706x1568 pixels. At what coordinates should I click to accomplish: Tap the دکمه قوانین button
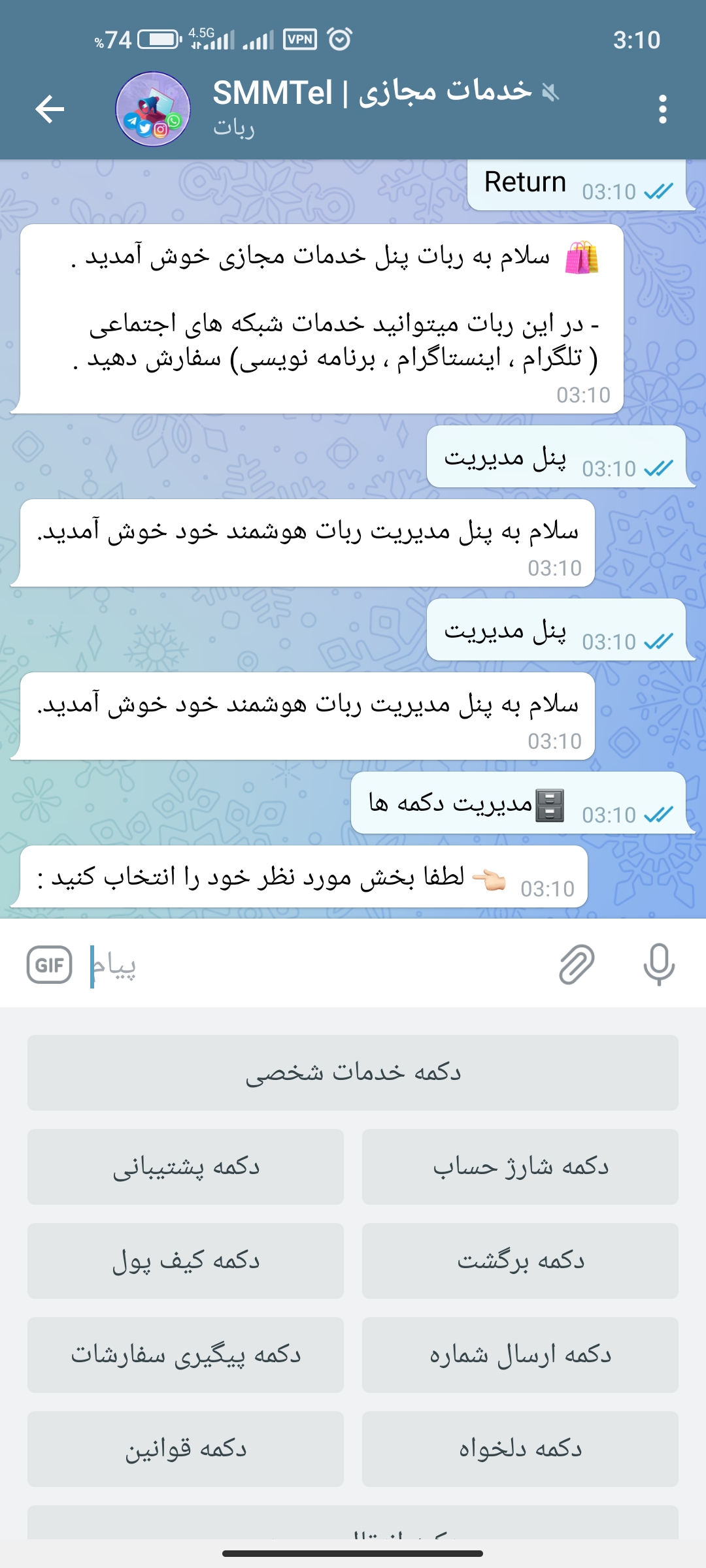pos(186,1449)
